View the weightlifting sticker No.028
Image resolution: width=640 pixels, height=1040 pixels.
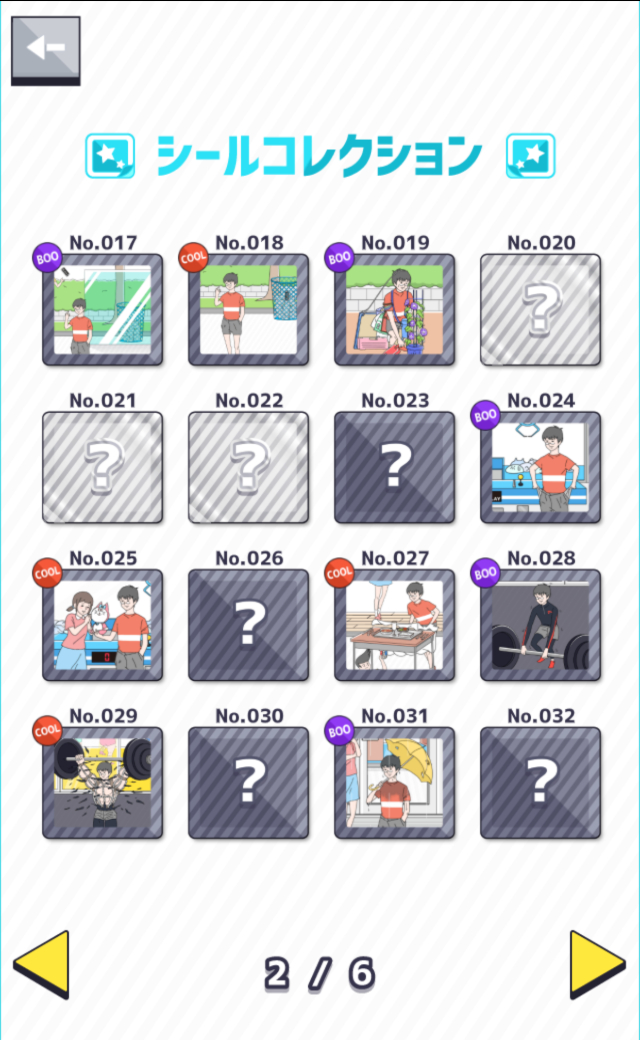[x=540, y=625]
